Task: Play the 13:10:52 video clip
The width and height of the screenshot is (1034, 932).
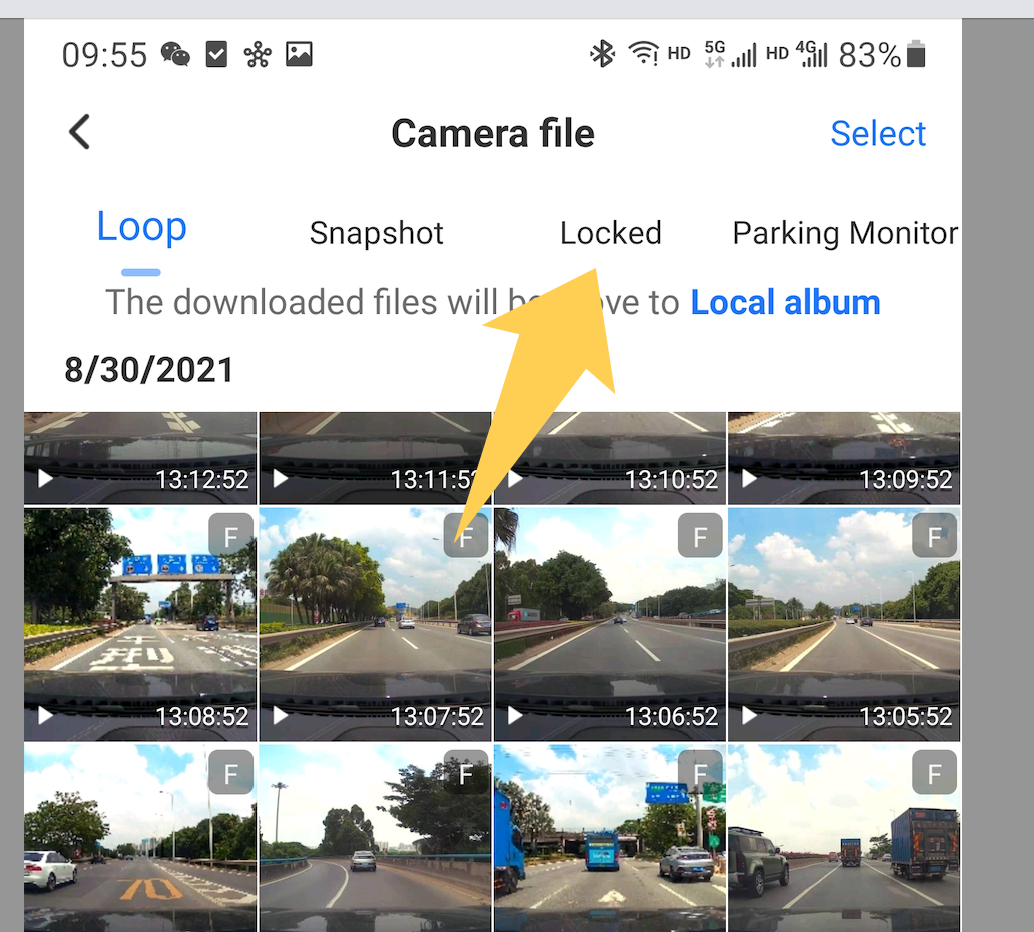Action: coord(609,458)
